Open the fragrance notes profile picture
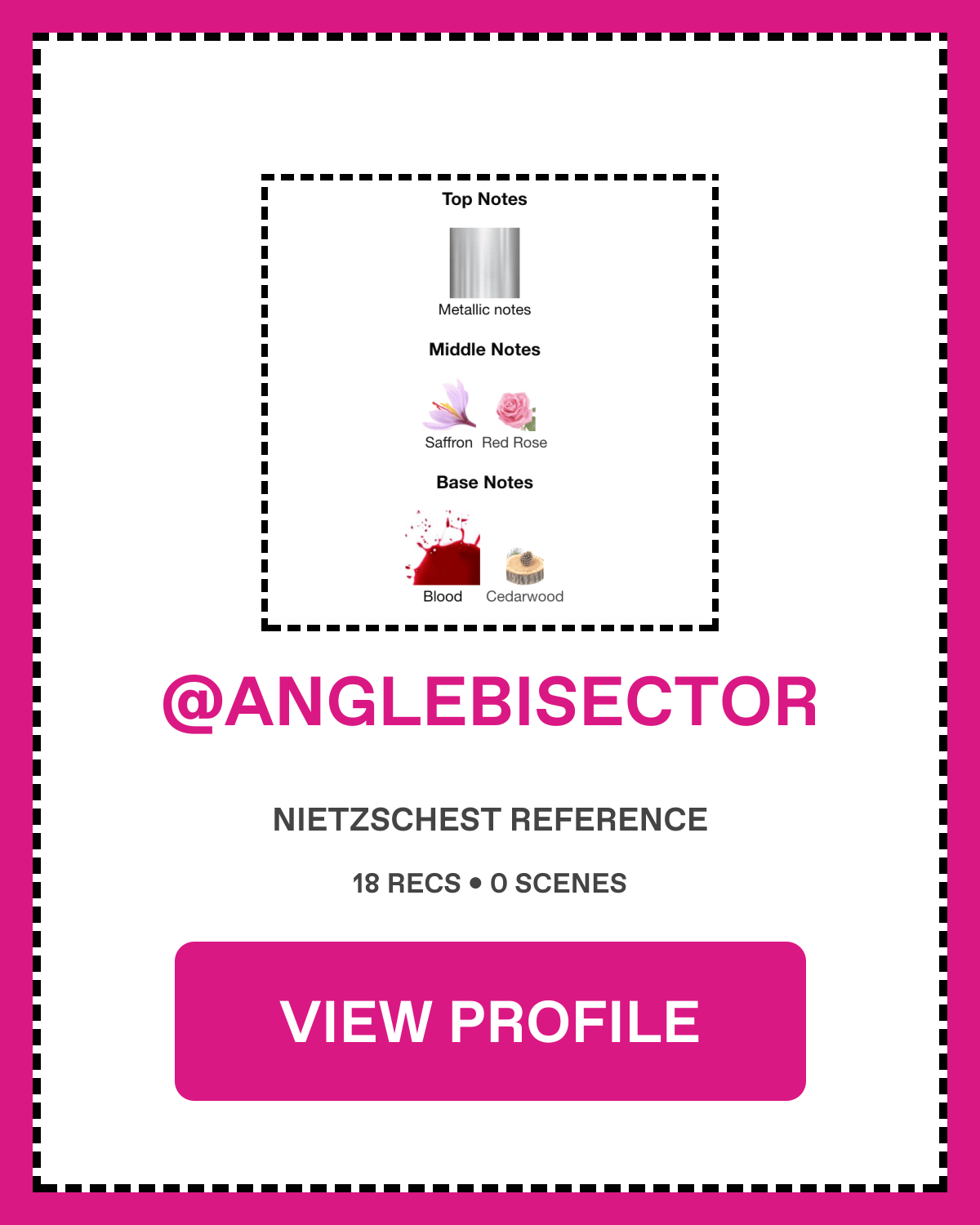 point(489,402)
